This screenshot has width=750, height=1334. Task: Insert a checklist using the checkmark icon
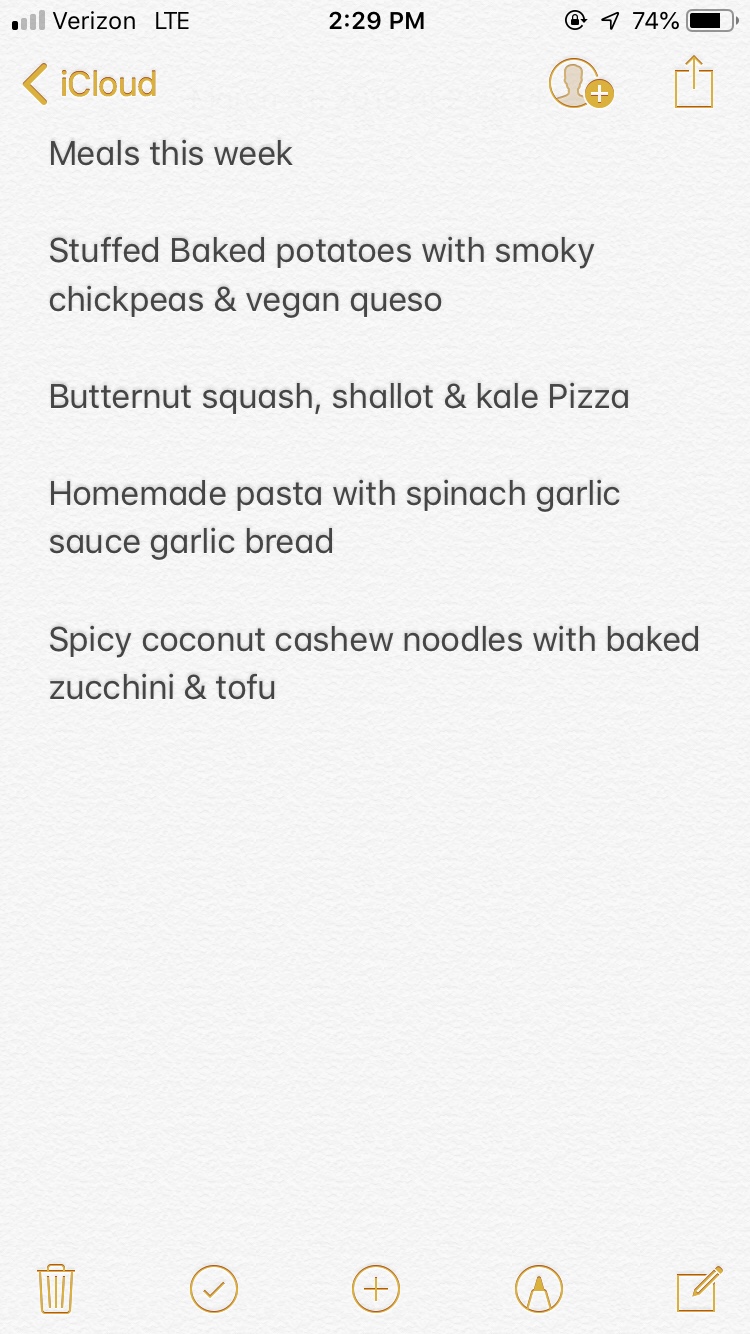pyautogui.click(x=214, y=1288)
